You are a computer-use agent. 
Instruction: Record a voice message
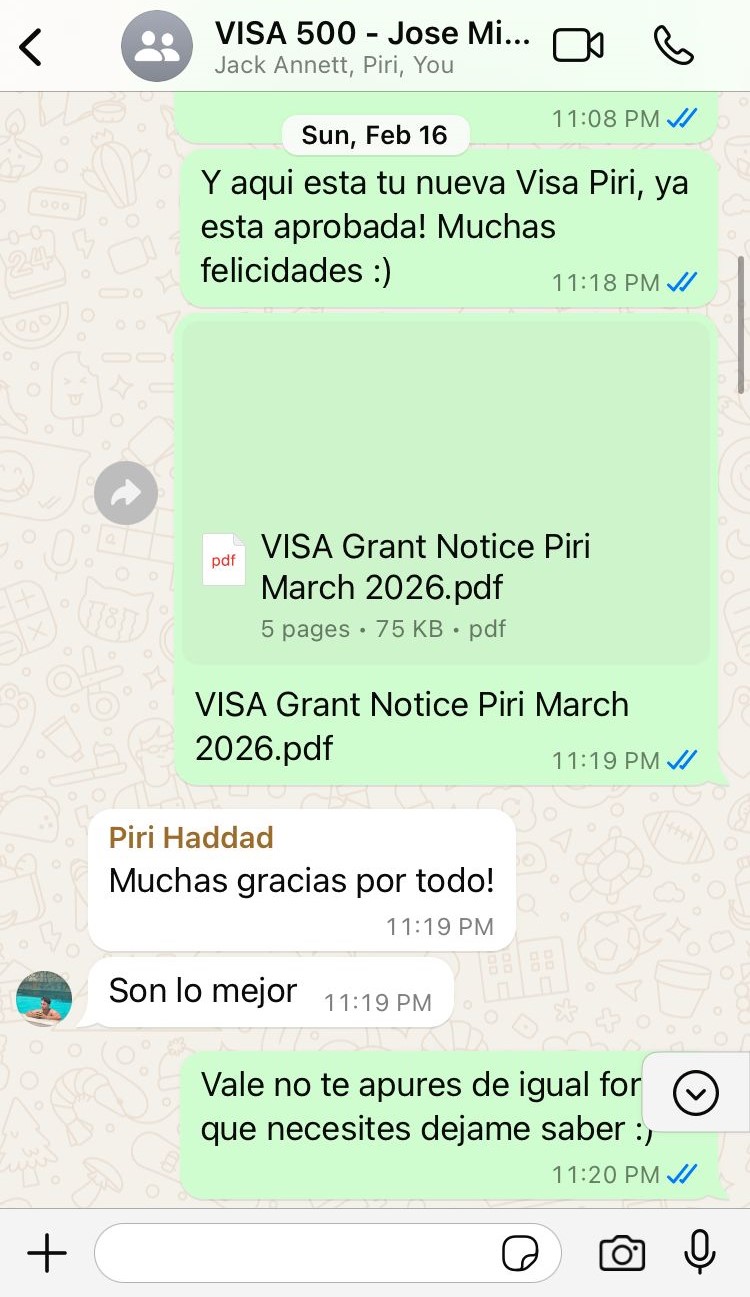(699, 1253)
